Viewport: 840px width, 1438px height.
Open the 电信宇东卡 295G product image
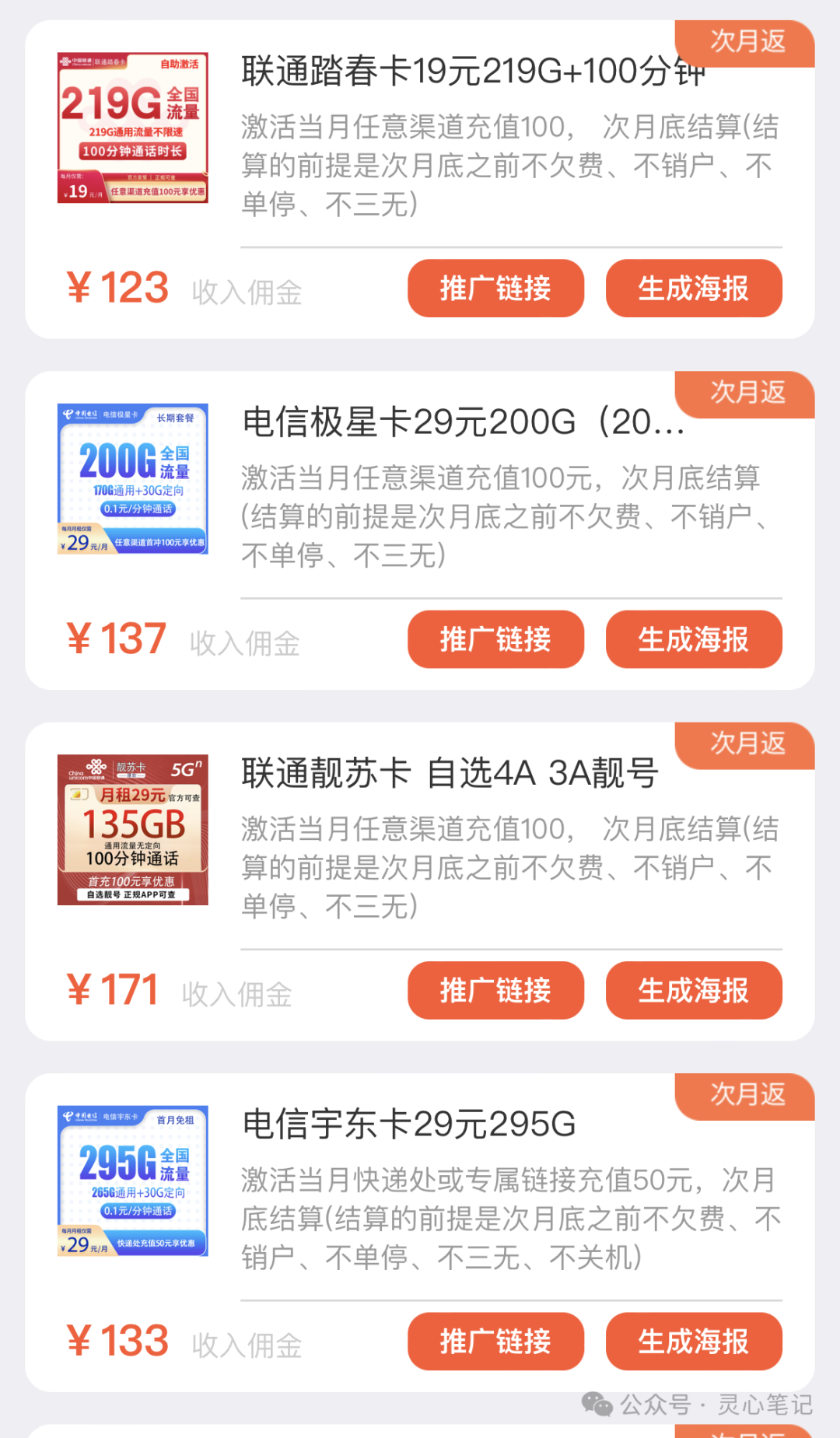point(131,1179)
